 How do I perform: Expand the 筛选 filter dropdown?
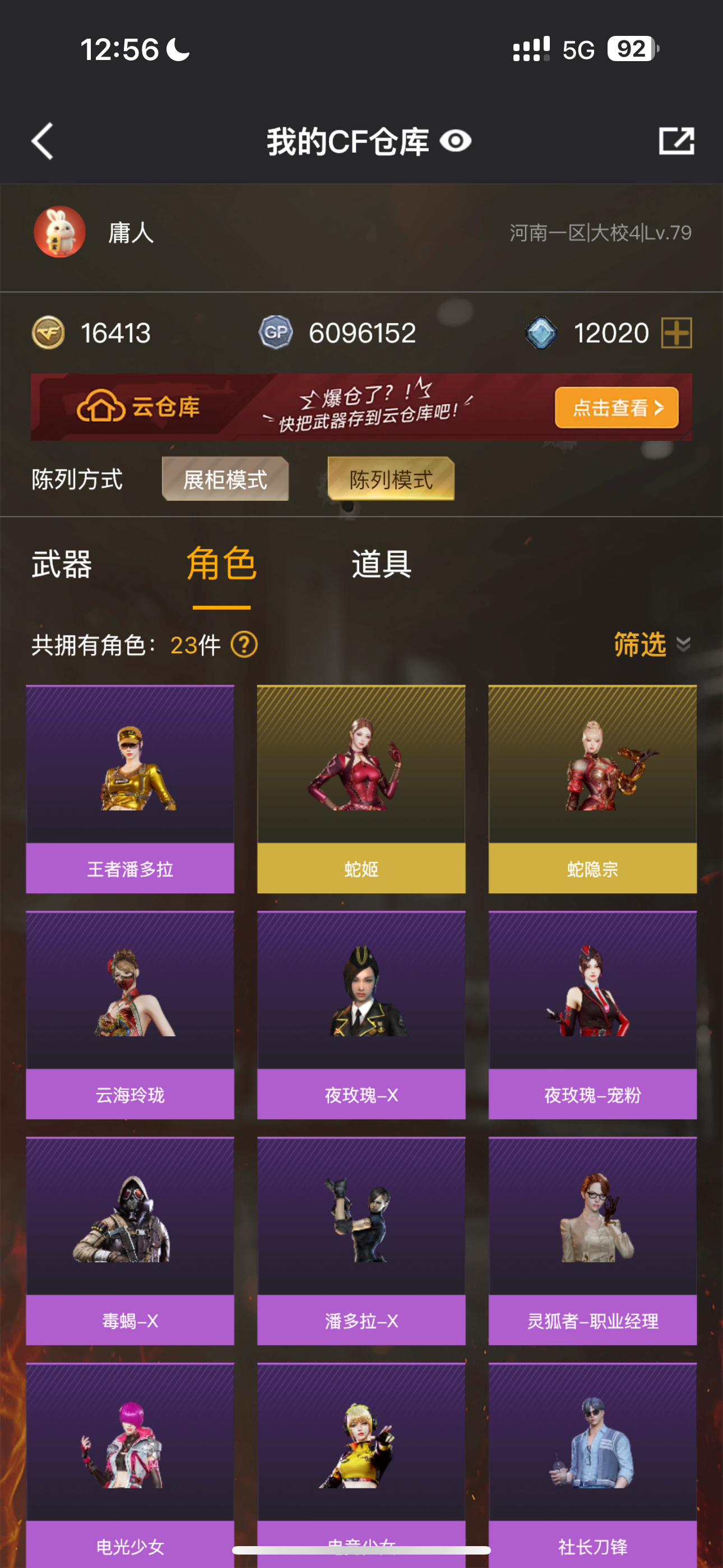(x=651, y=644)
